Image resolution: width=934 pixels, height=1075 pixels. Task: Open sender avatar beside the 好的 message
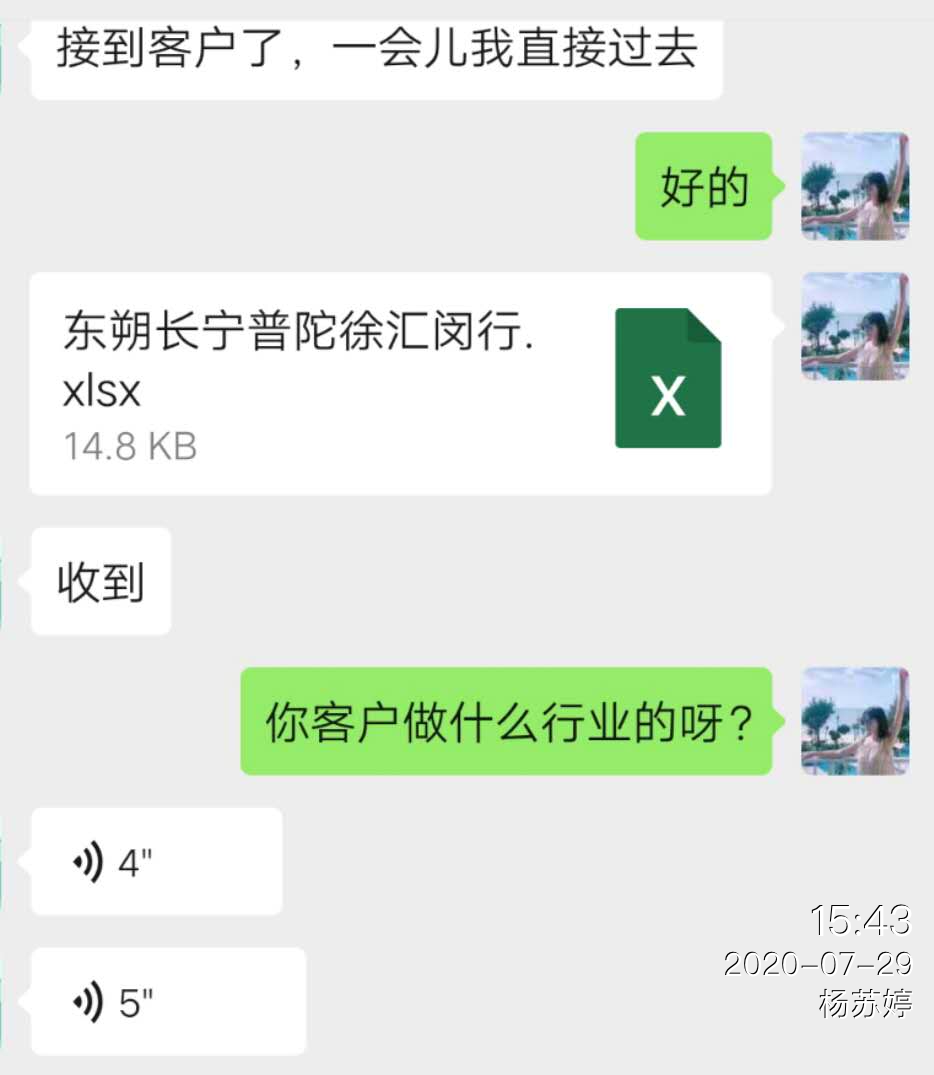point(855,186)
